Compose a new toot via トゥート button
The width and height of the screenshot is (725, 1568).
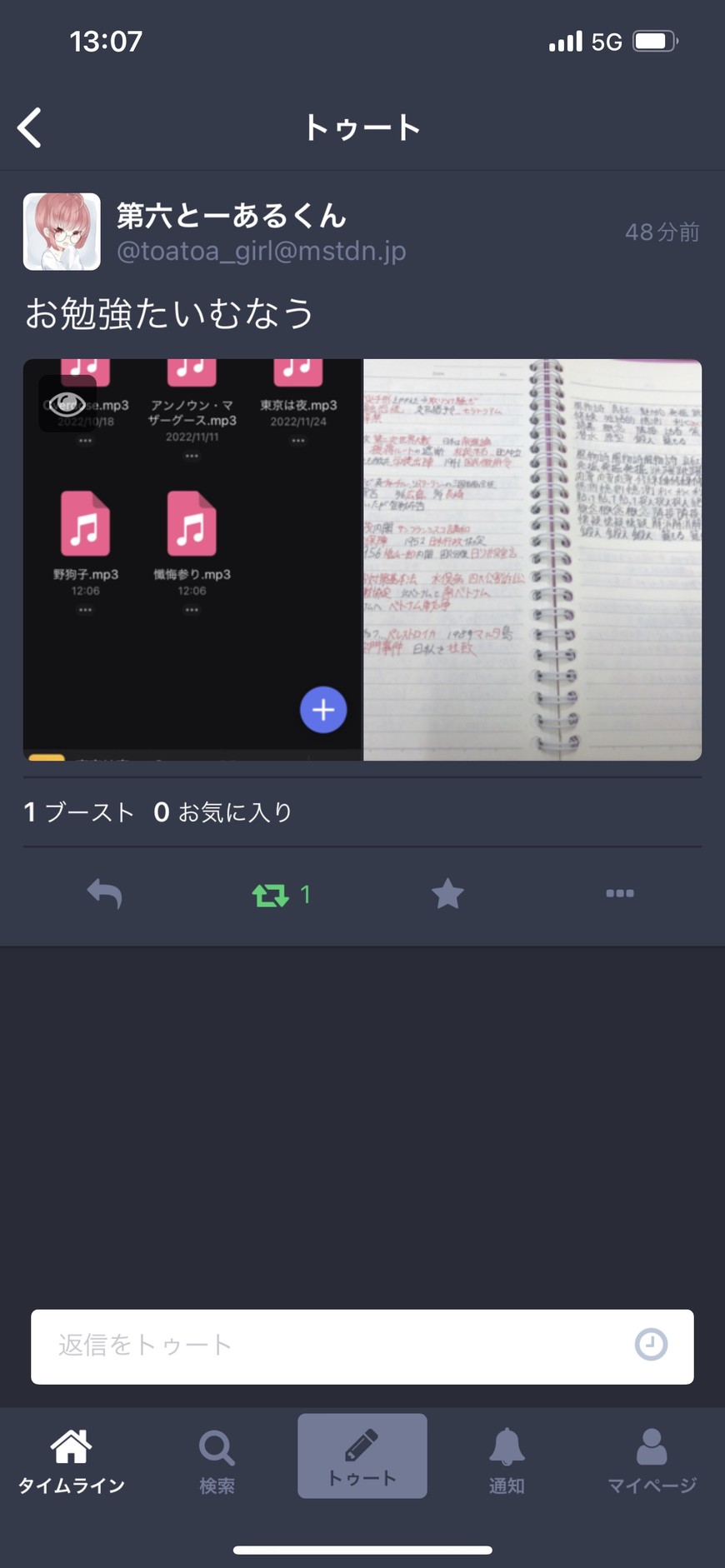(x=362, y=1456)
